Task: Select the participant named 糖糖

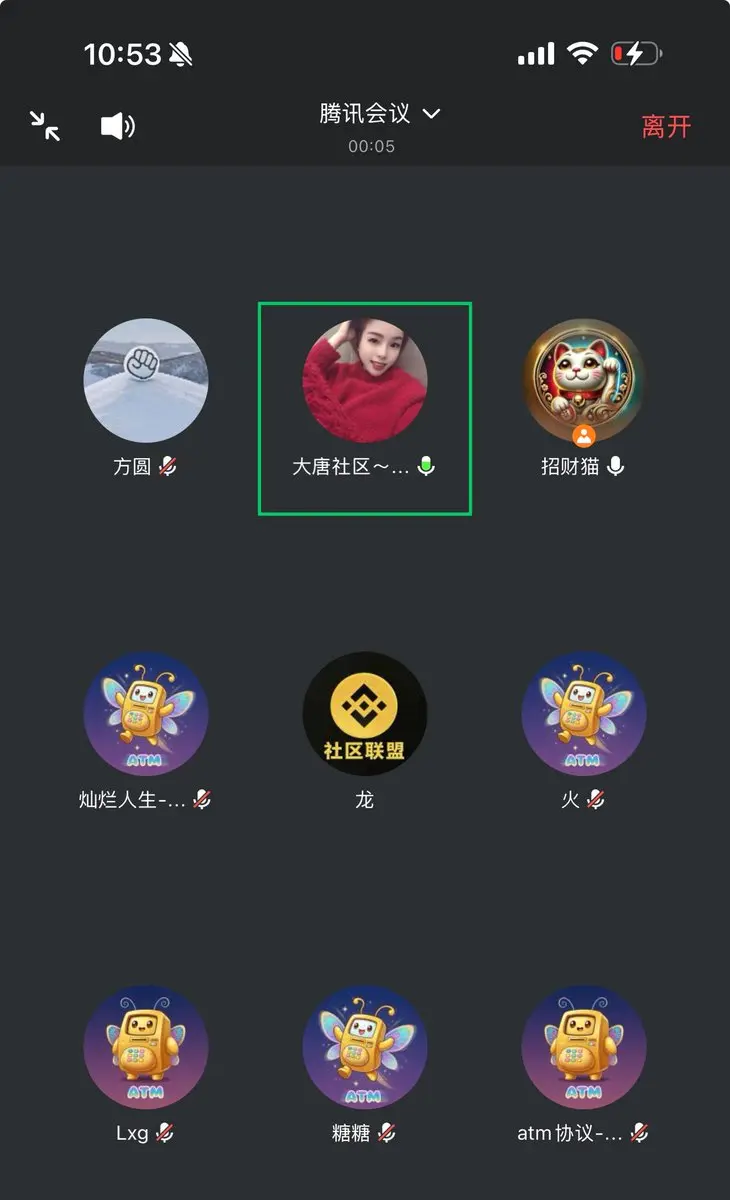Action: 353,1132
